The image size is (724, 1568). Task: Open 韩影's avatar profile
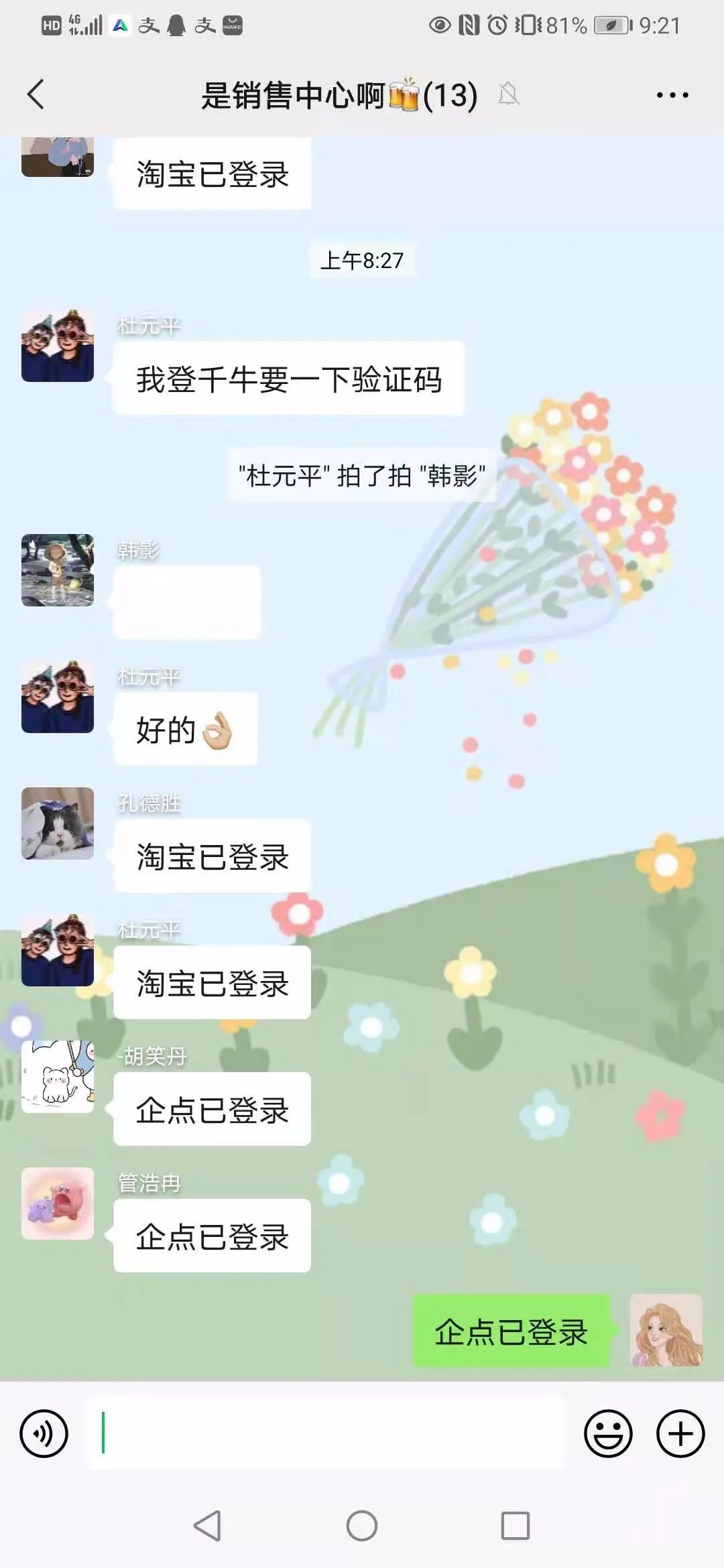(x=58, y=570)
